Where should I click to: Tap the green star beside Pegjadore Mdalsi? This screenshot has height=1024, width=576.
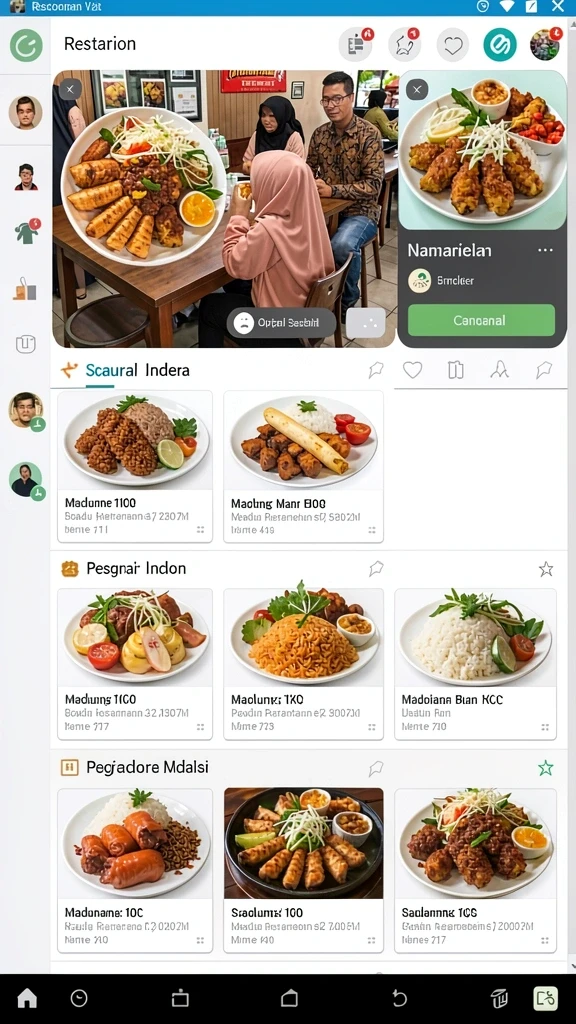click(546, 768)
